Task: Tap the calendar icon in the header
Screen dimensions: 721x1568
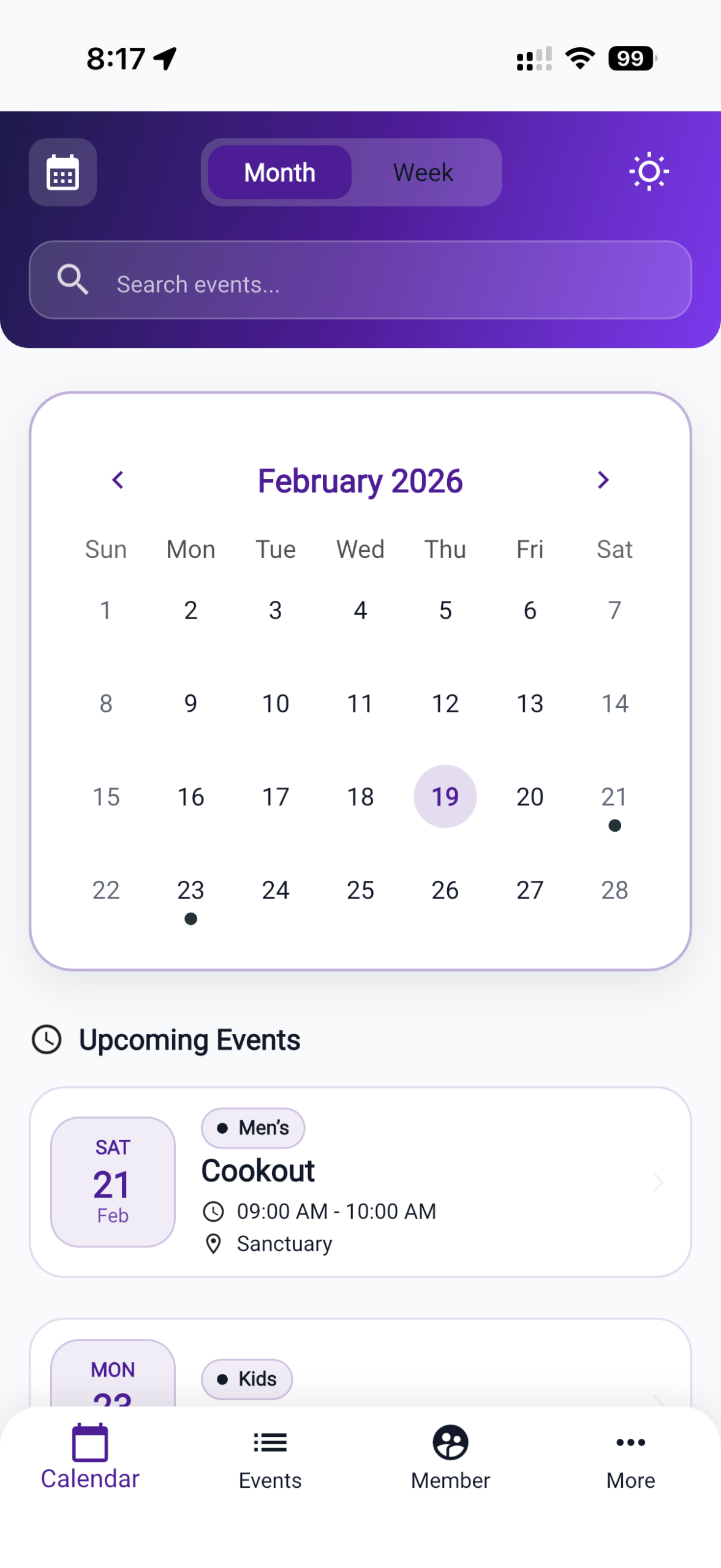Action: click(62, 171)
